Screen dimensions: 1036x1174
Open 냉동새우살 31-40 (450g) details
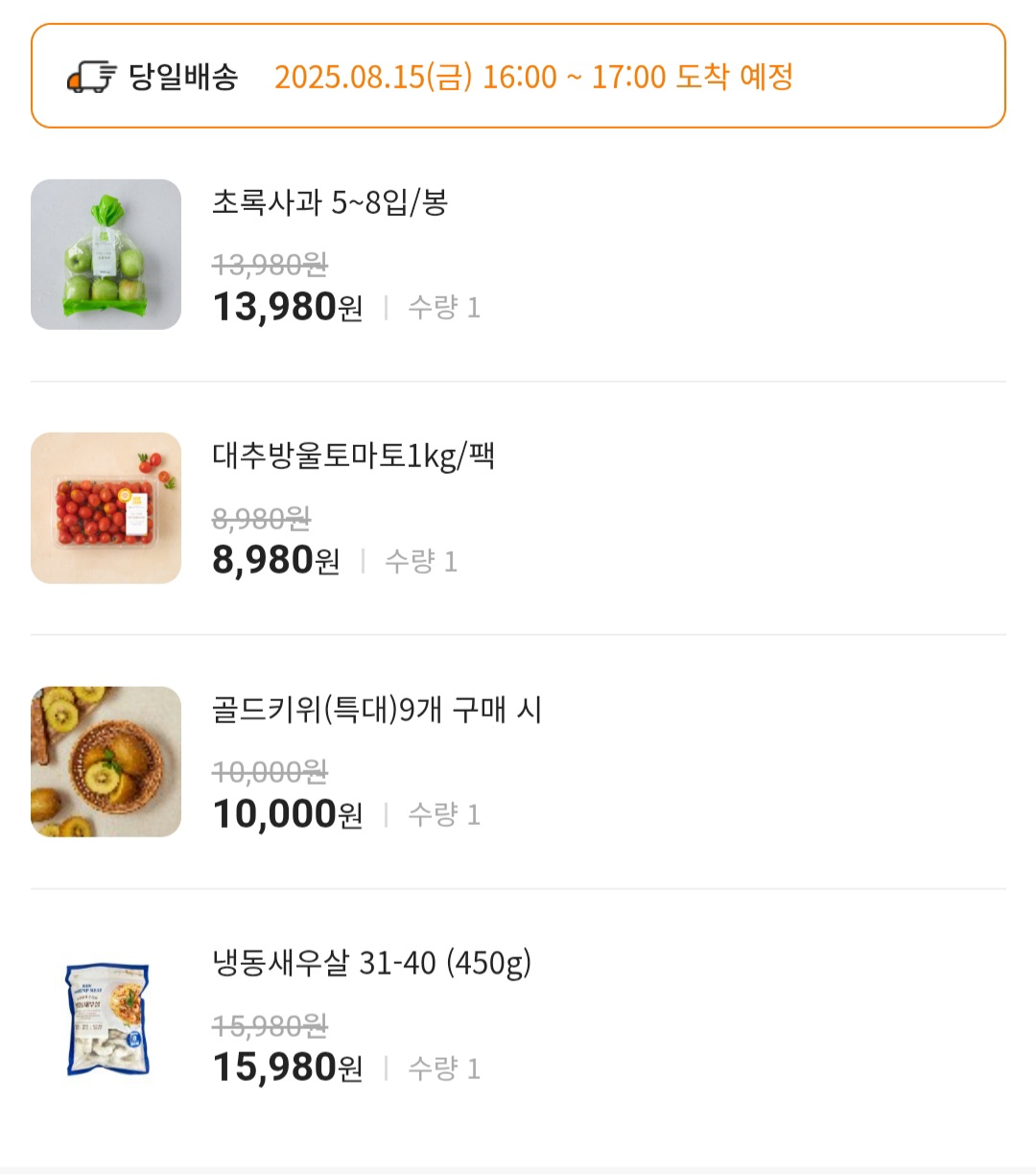click(x=371, y=963)
